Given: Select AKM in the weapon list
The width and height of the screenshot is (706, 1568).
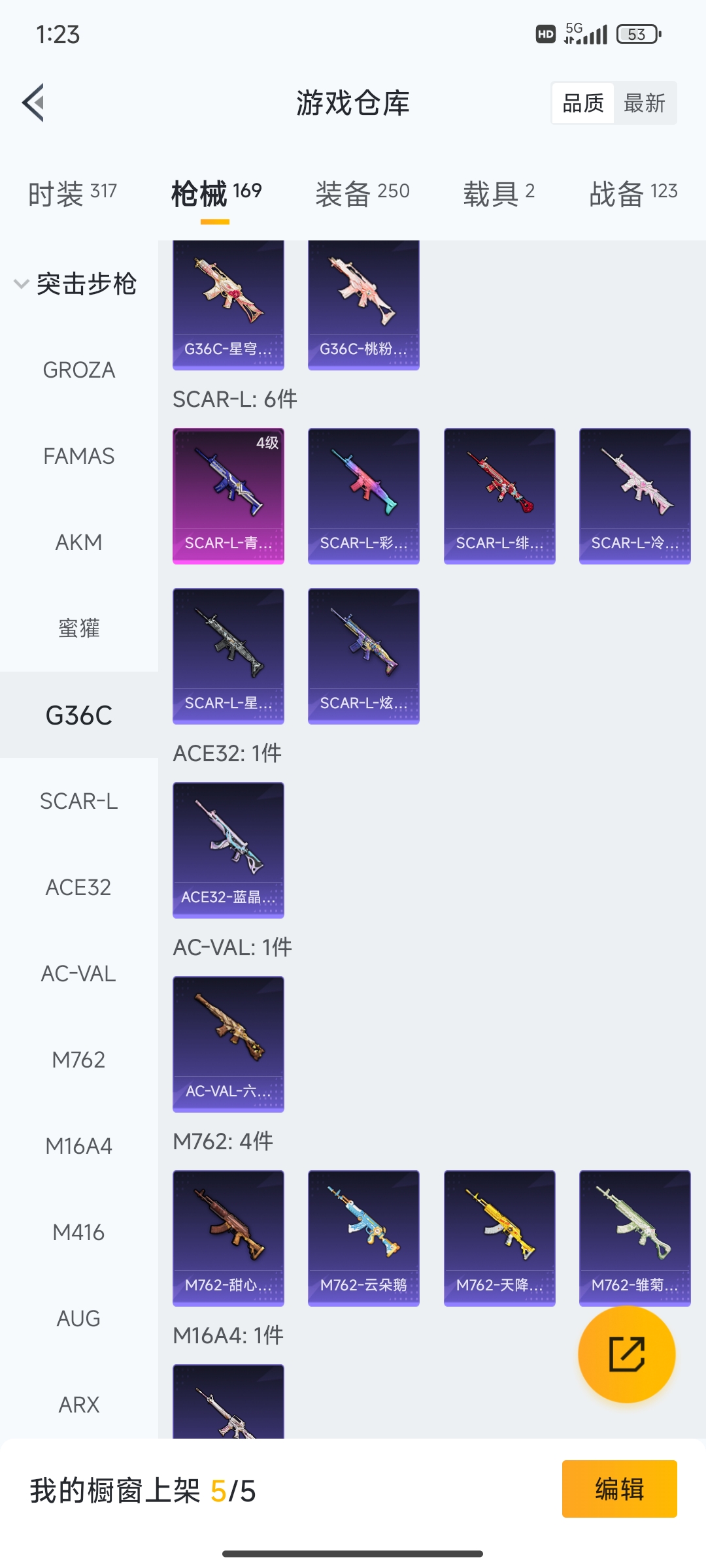Looking at the screenshot, I should click(78, 542).
